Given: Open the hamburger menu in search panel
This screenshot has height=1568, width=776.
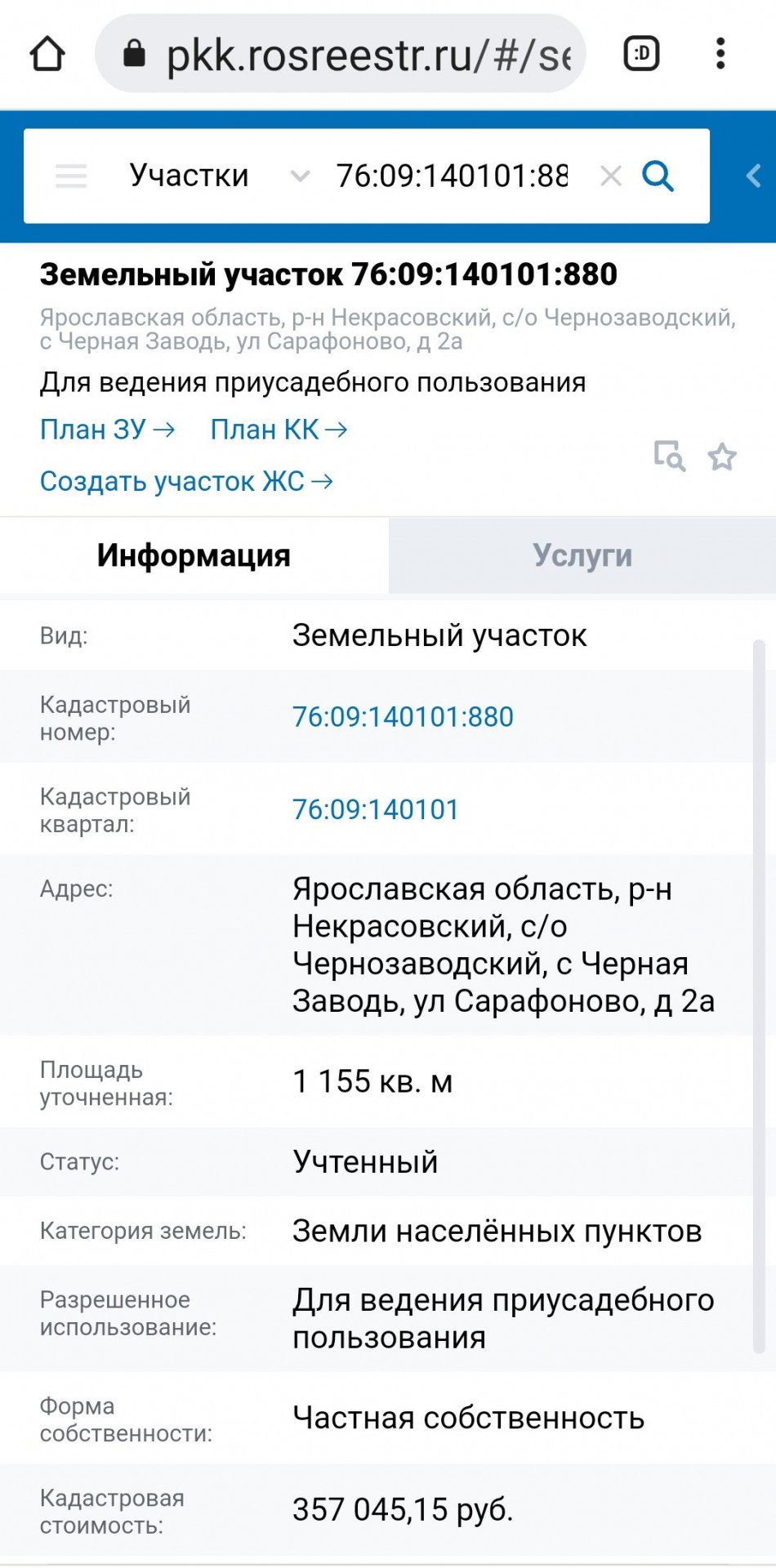Looking at the screenshot, I should [71, 176].
